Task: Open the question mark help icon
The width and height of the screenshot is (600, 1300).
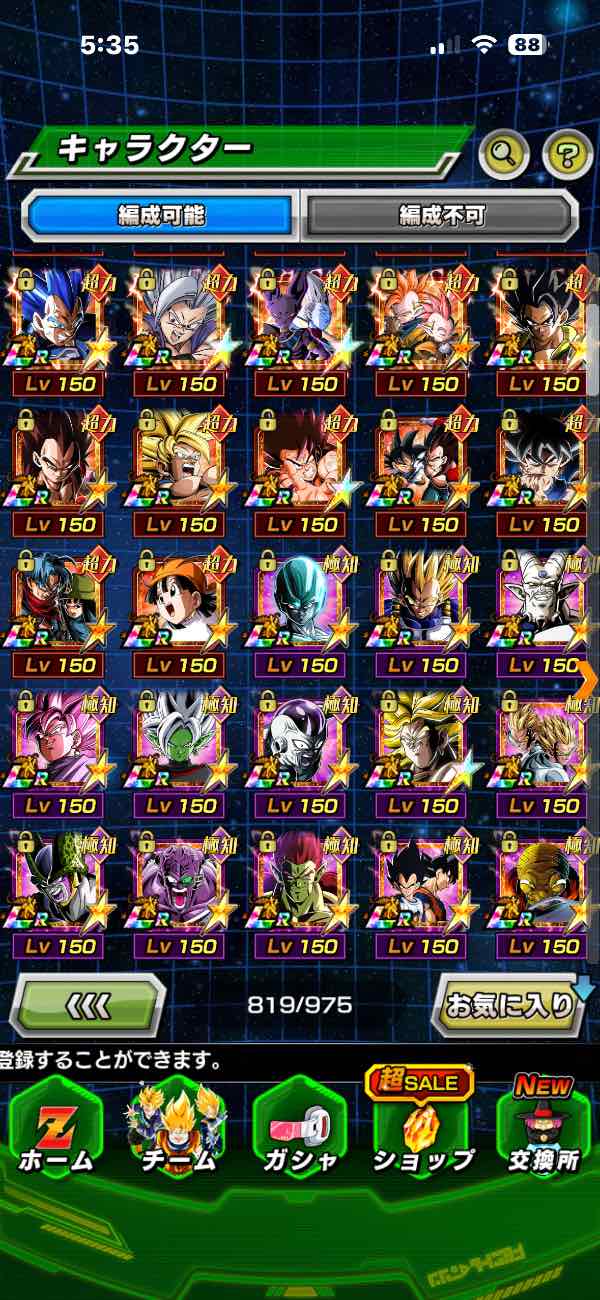Action: coord(567,153)
